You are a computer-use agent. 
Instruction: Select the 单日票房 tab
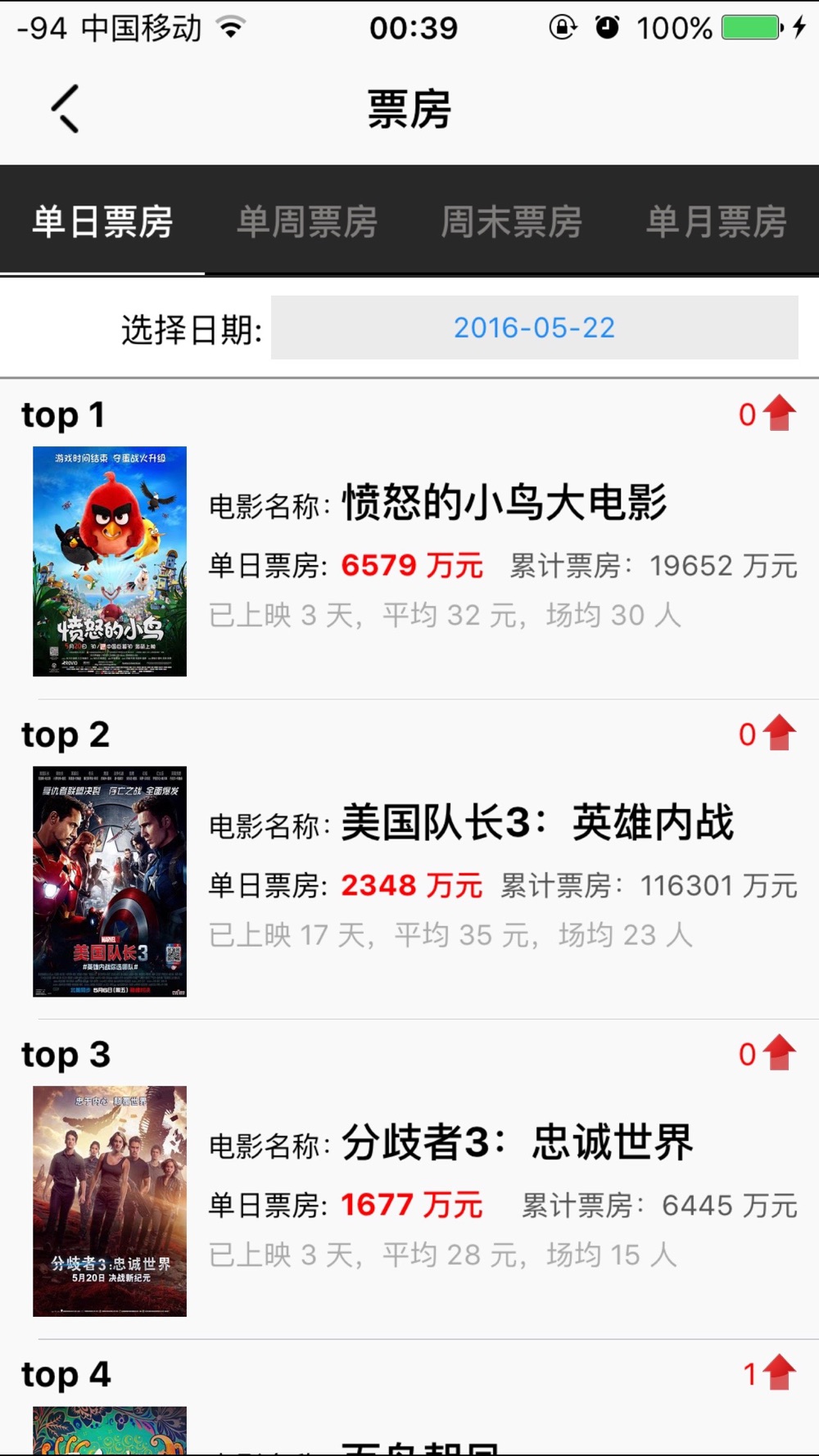[102, 221]
